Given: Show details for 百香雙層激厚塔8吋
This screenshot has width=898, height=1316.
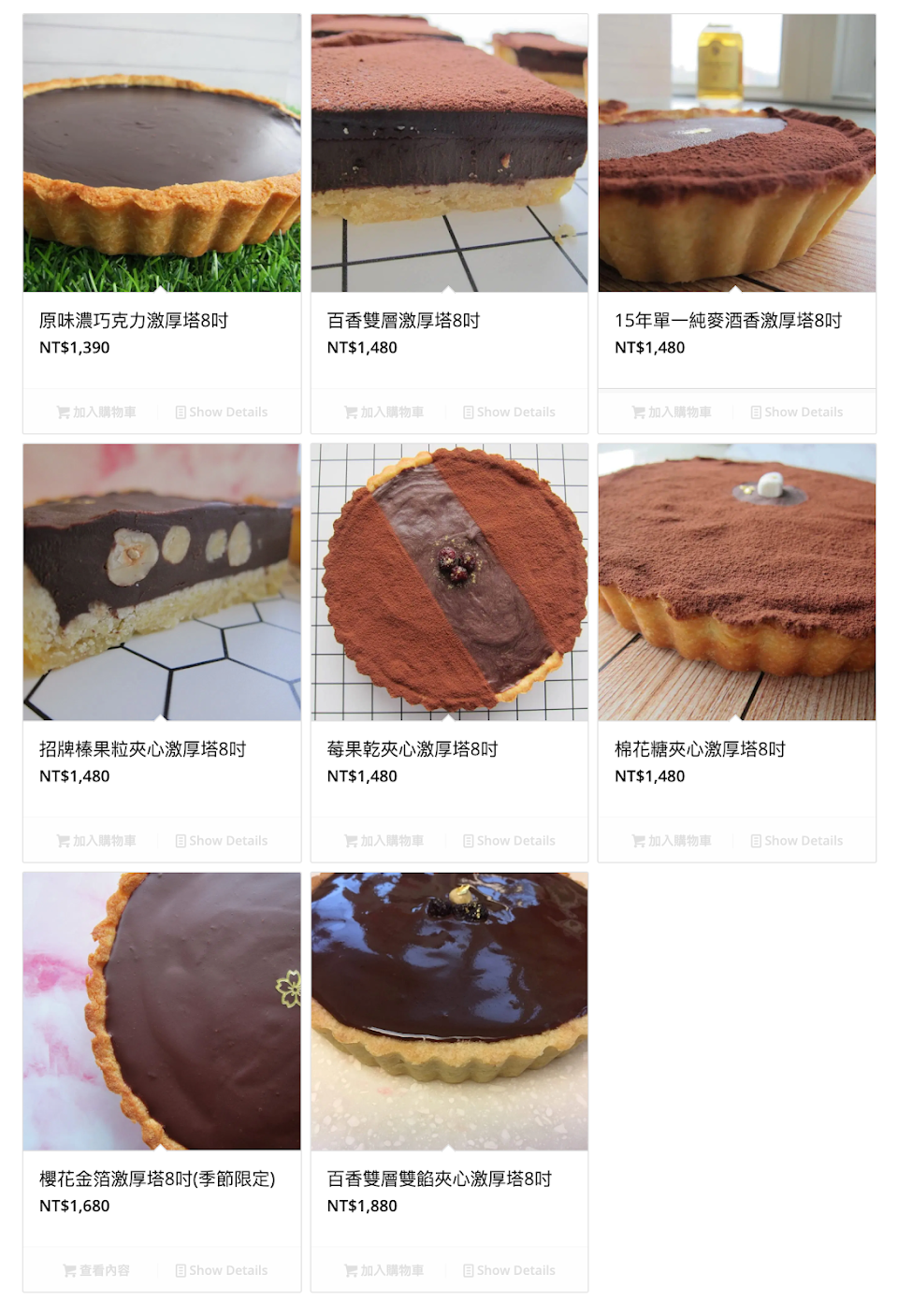Looking at the screenshot, I should coord(509,412).
